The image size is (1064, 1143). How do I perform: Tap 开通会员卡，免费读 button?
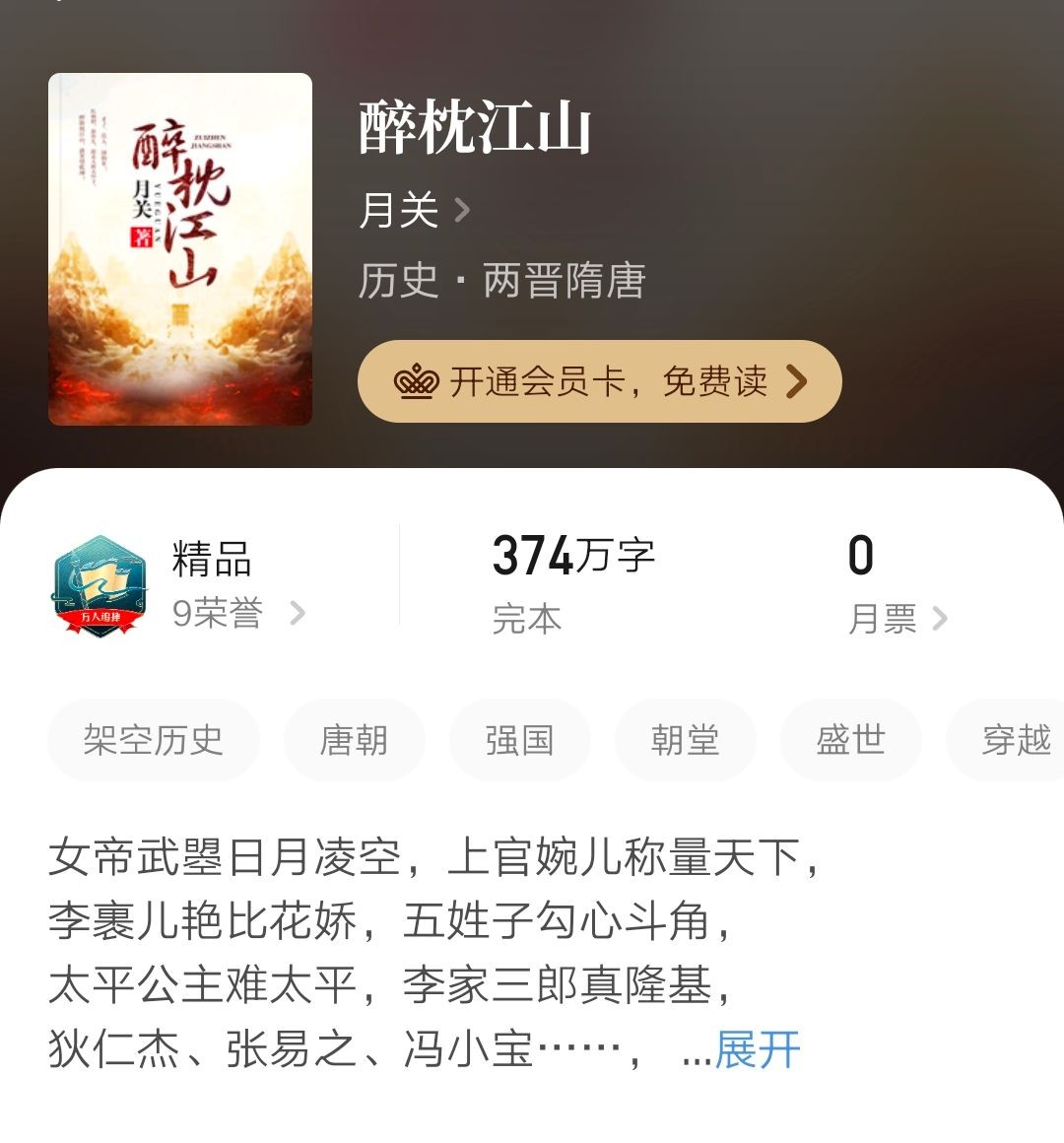coord(599,381)
